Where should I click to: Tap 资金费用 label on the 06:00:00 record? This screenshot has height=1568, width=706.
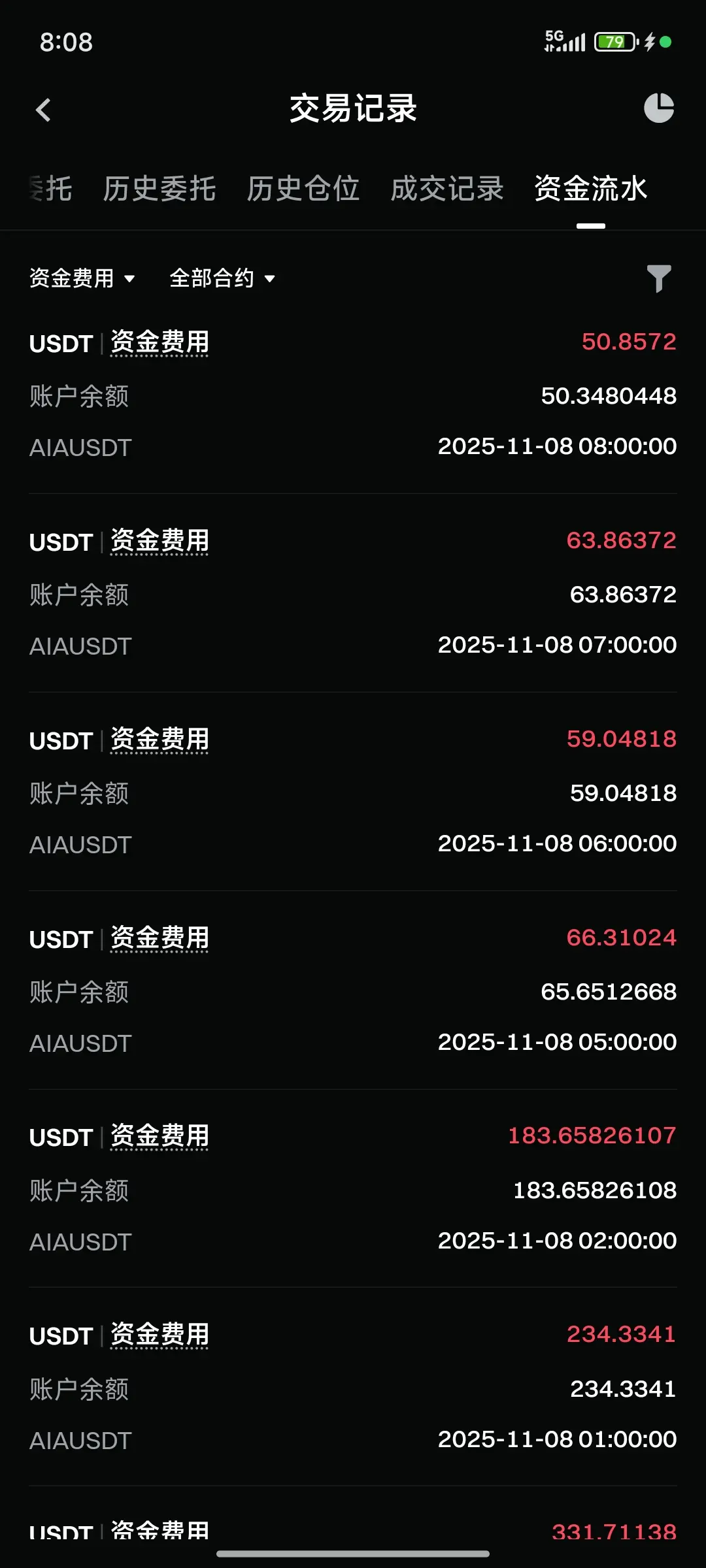point(160,740)
